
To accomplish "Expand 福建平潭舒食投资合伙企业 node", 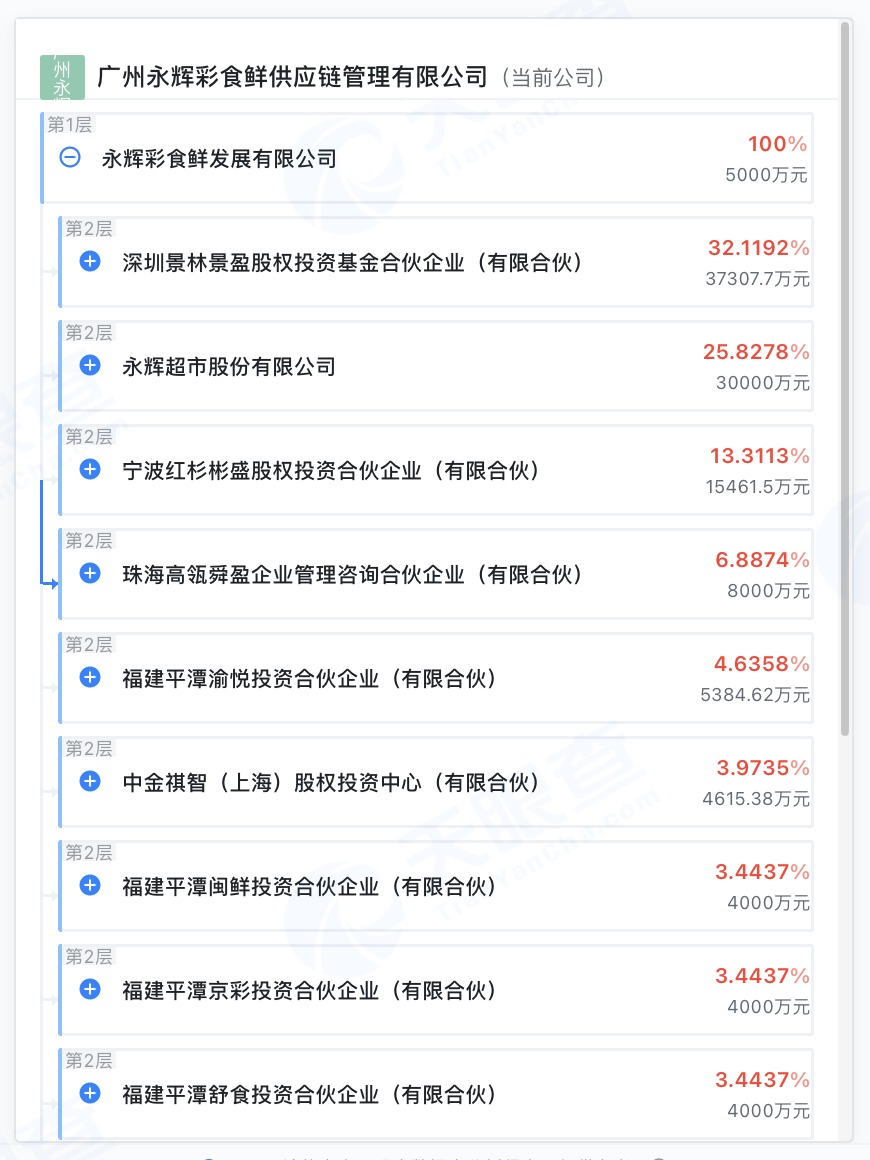I will click(x=90, y=1094).
